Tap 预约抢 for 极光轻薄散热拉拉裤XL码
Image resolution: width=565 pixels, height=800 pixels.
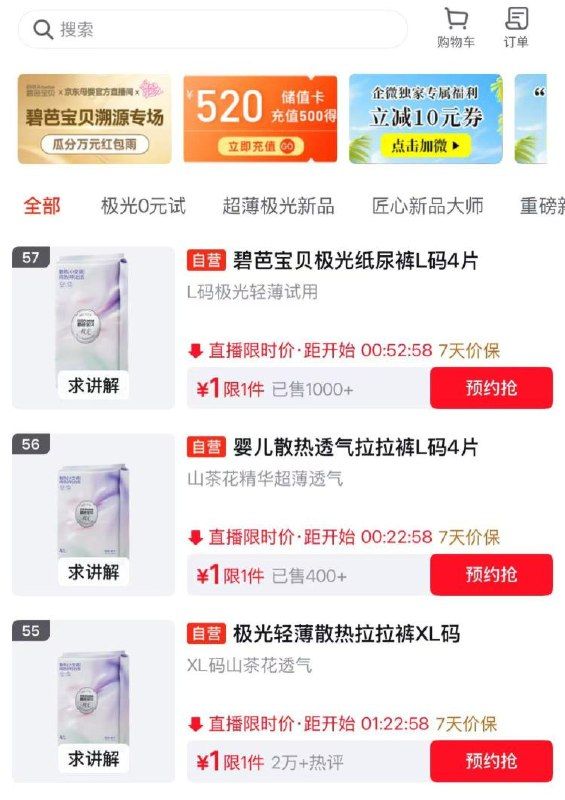pos(492,761)
